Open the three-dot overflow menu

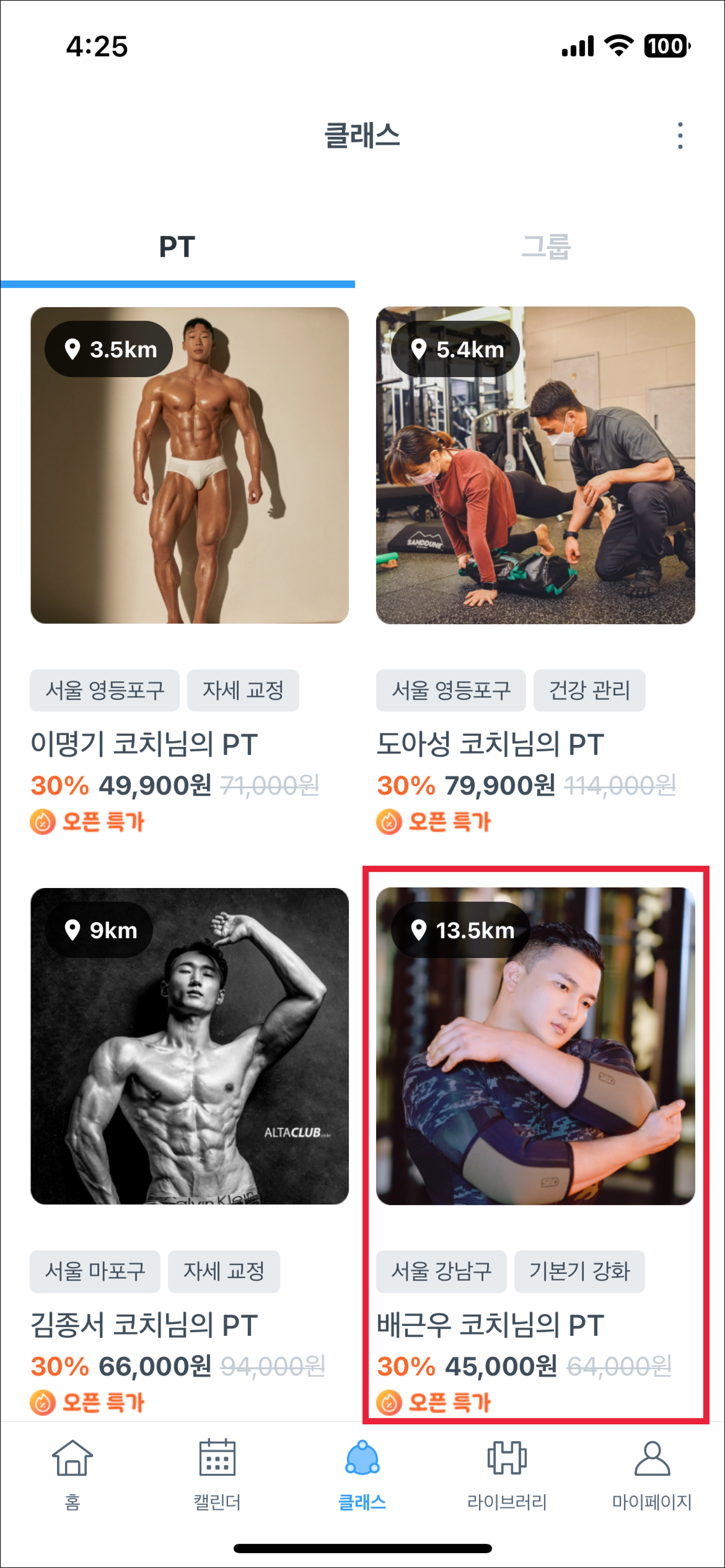(680, 135)
